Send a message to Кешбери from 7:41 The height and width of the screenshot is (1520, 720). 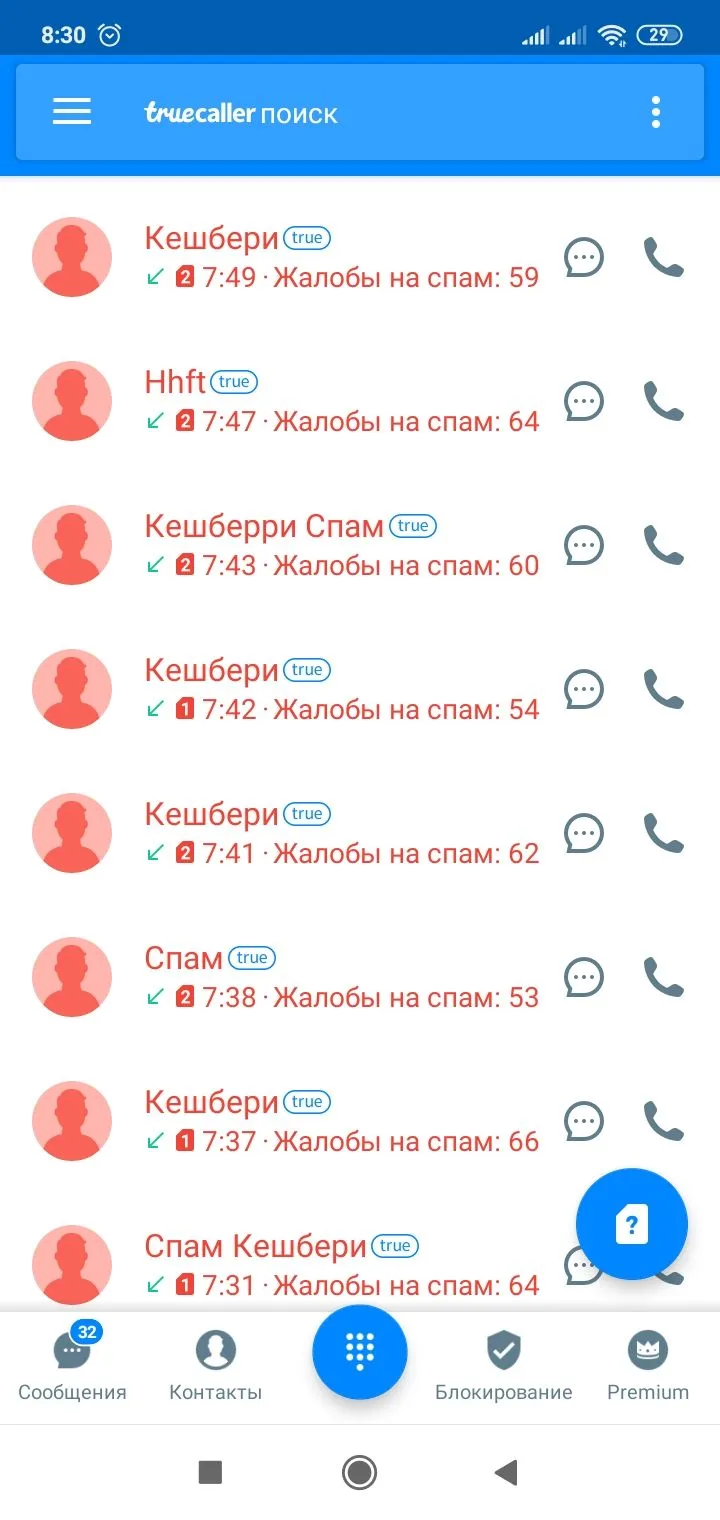click(584, 833)
